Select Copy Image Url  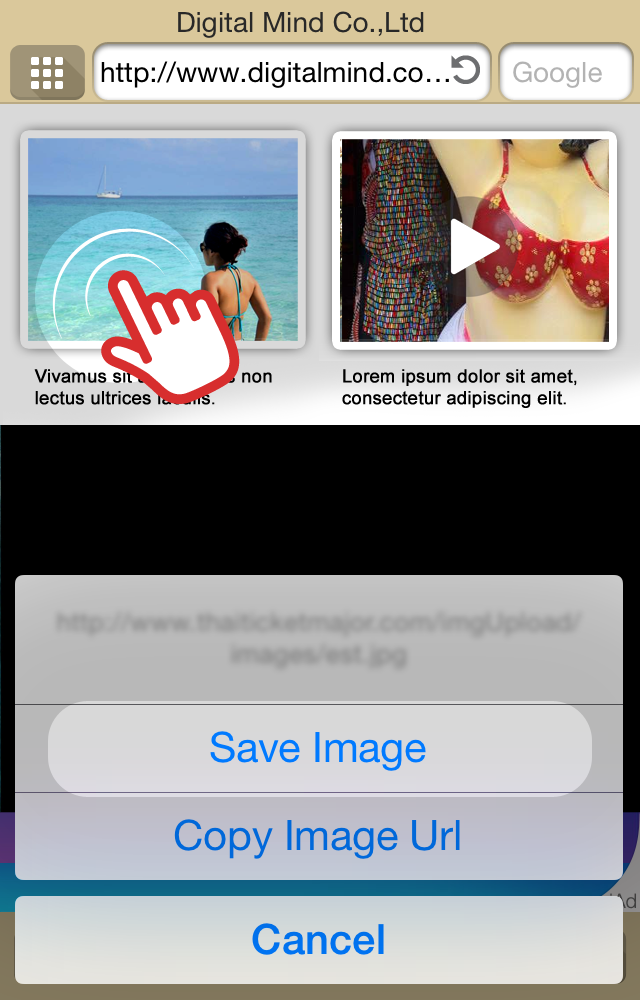[x=319, y=836]
